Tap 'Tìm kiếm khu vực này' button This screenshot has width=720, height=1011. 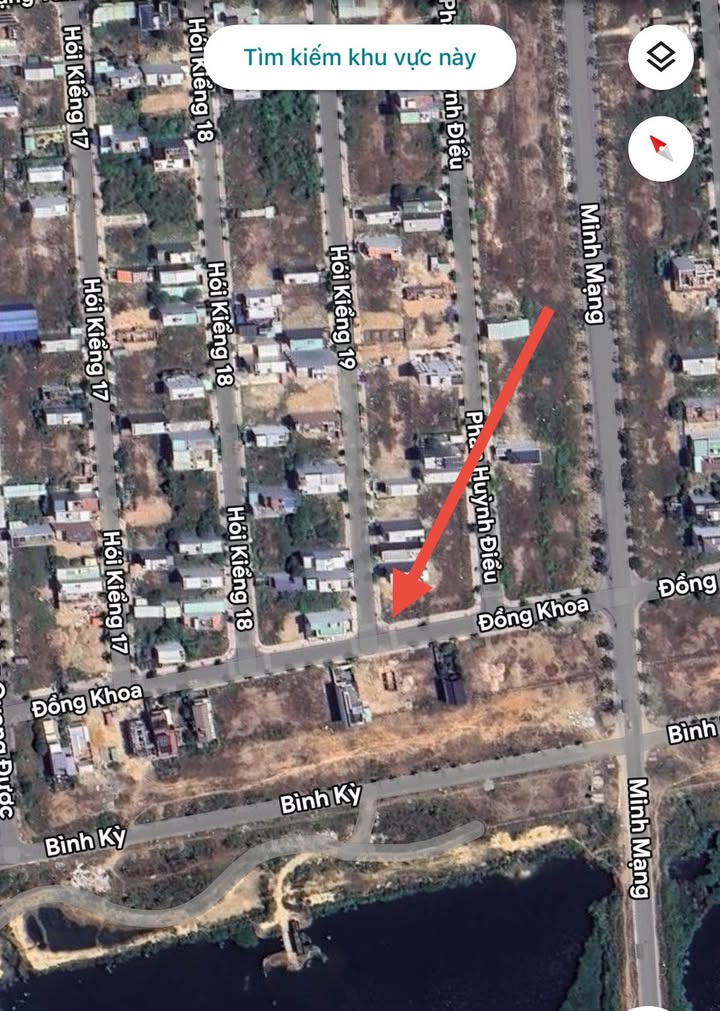[360, 57]
